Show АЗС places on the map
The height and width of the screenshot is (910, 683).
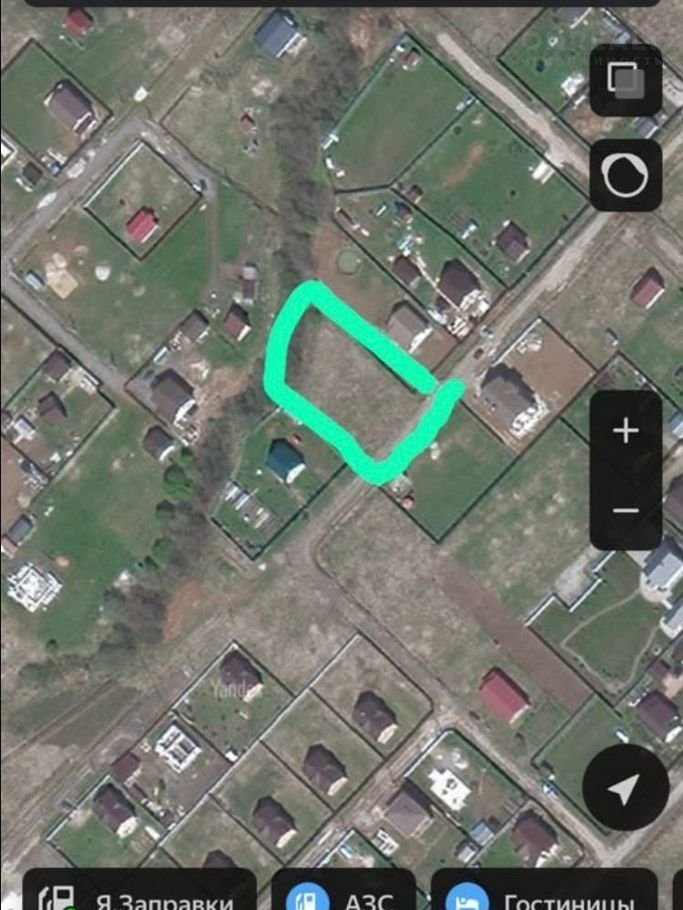tap(346, 895)
